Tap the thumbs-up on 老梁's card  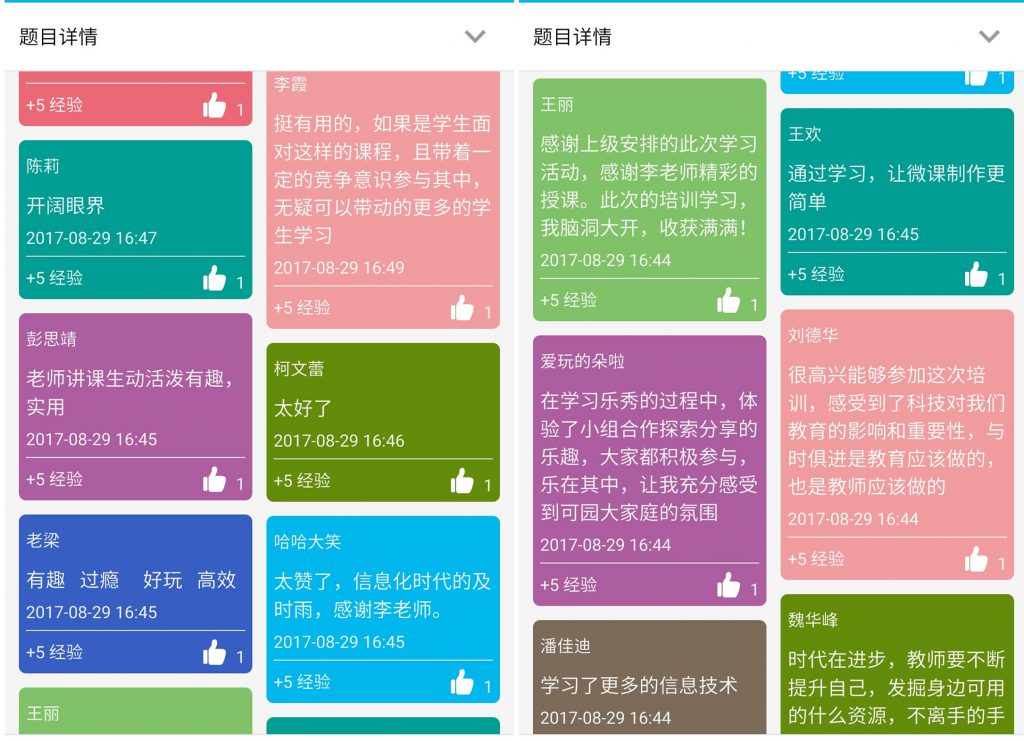(215, 653)
